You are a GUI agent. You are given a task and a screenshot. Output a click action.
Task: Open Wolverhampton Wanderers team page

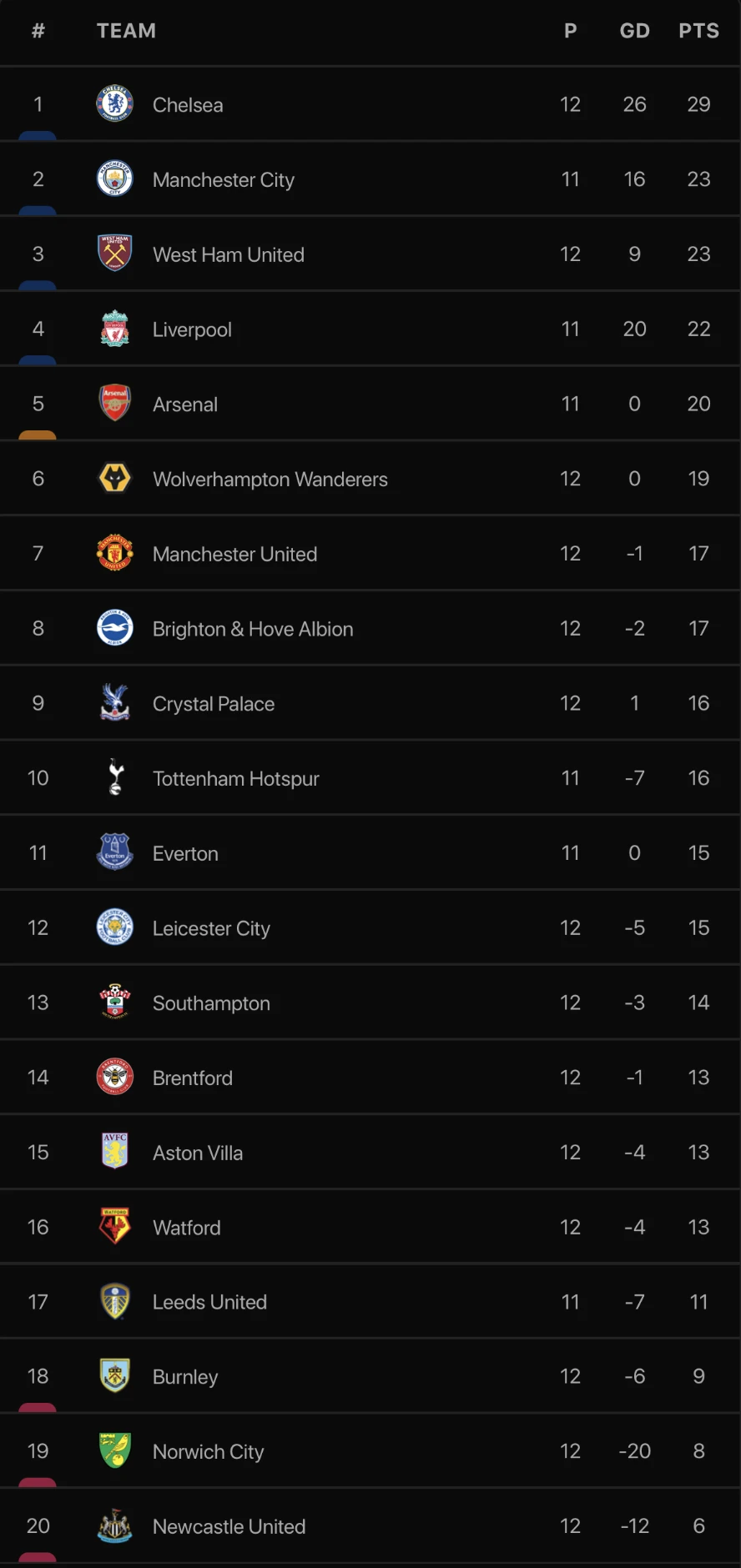click(270, 480)
